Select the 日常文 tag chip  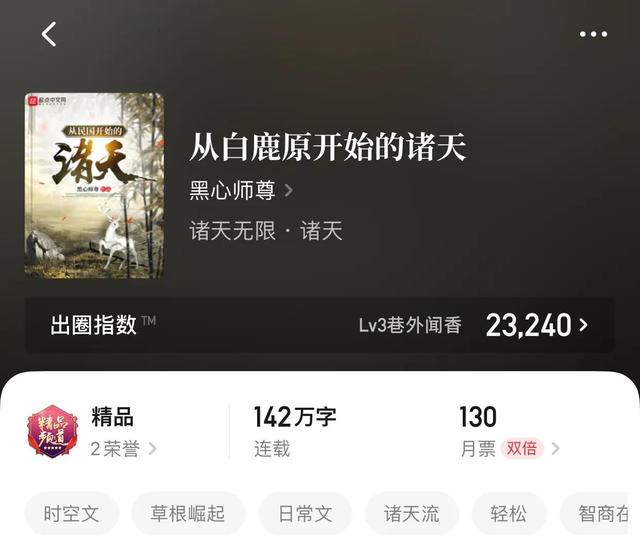[305, 514]
